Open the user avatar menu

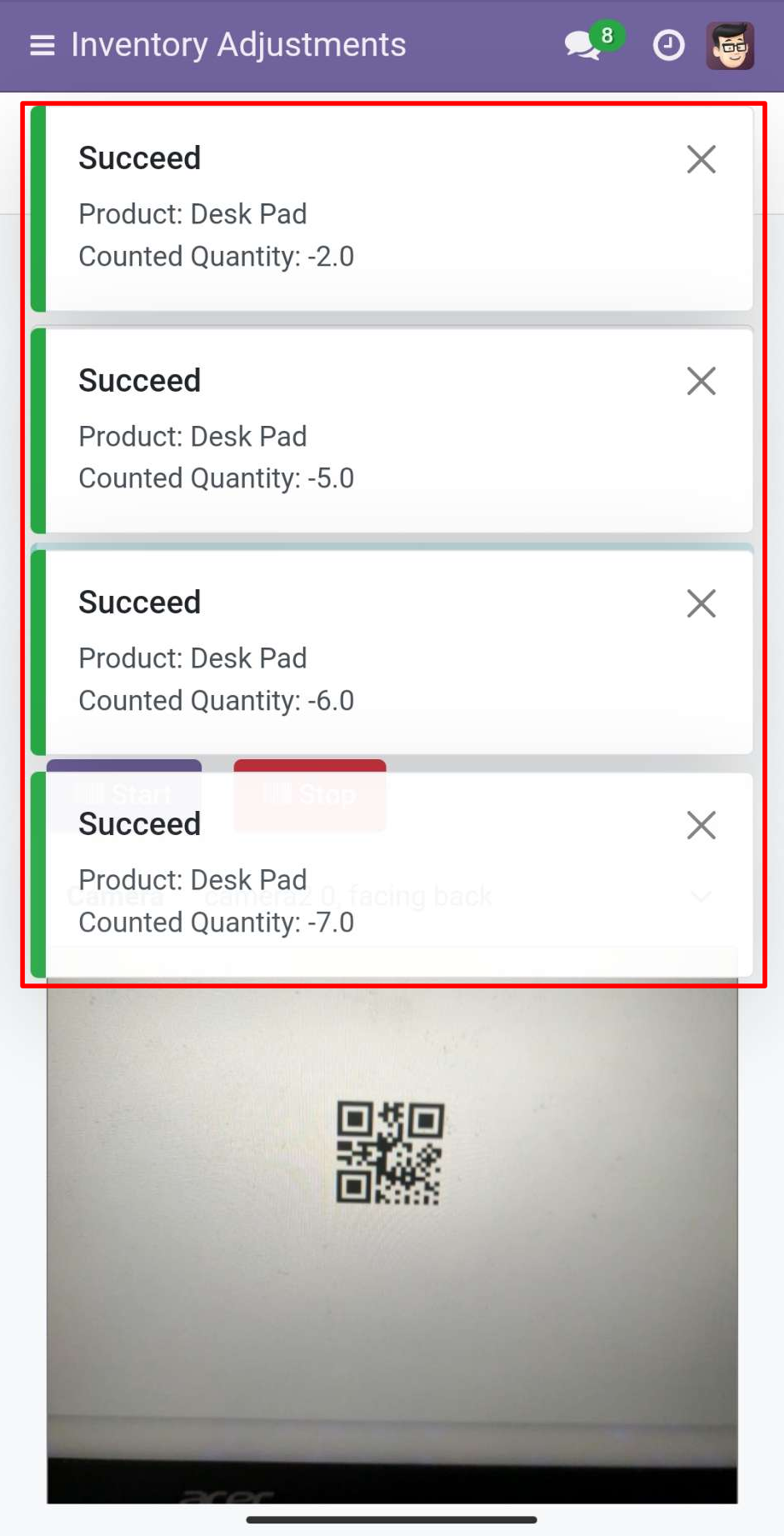pyautogui.click(x=731, y=46)
